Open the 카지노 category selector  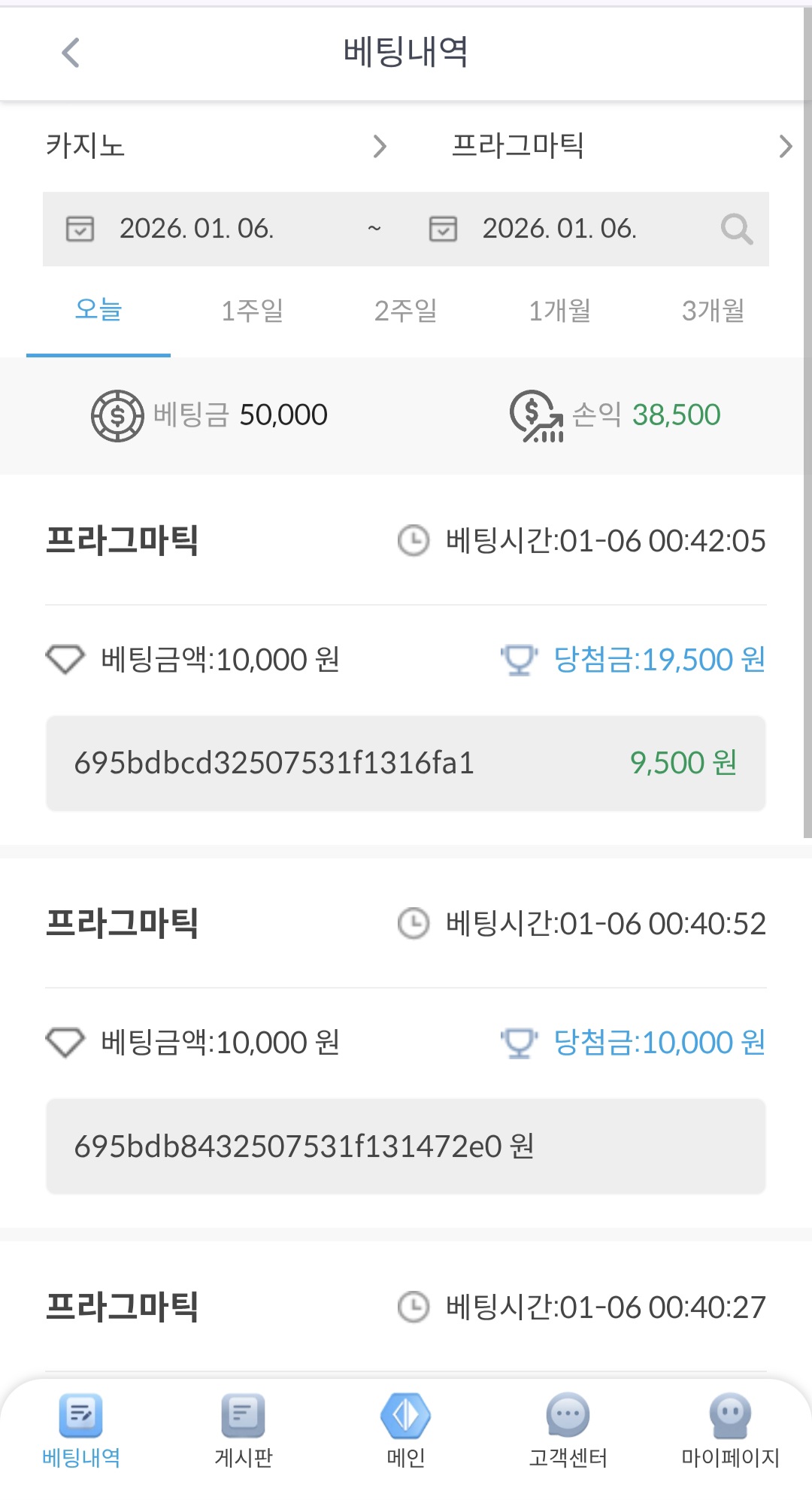[x=217, y=146]
